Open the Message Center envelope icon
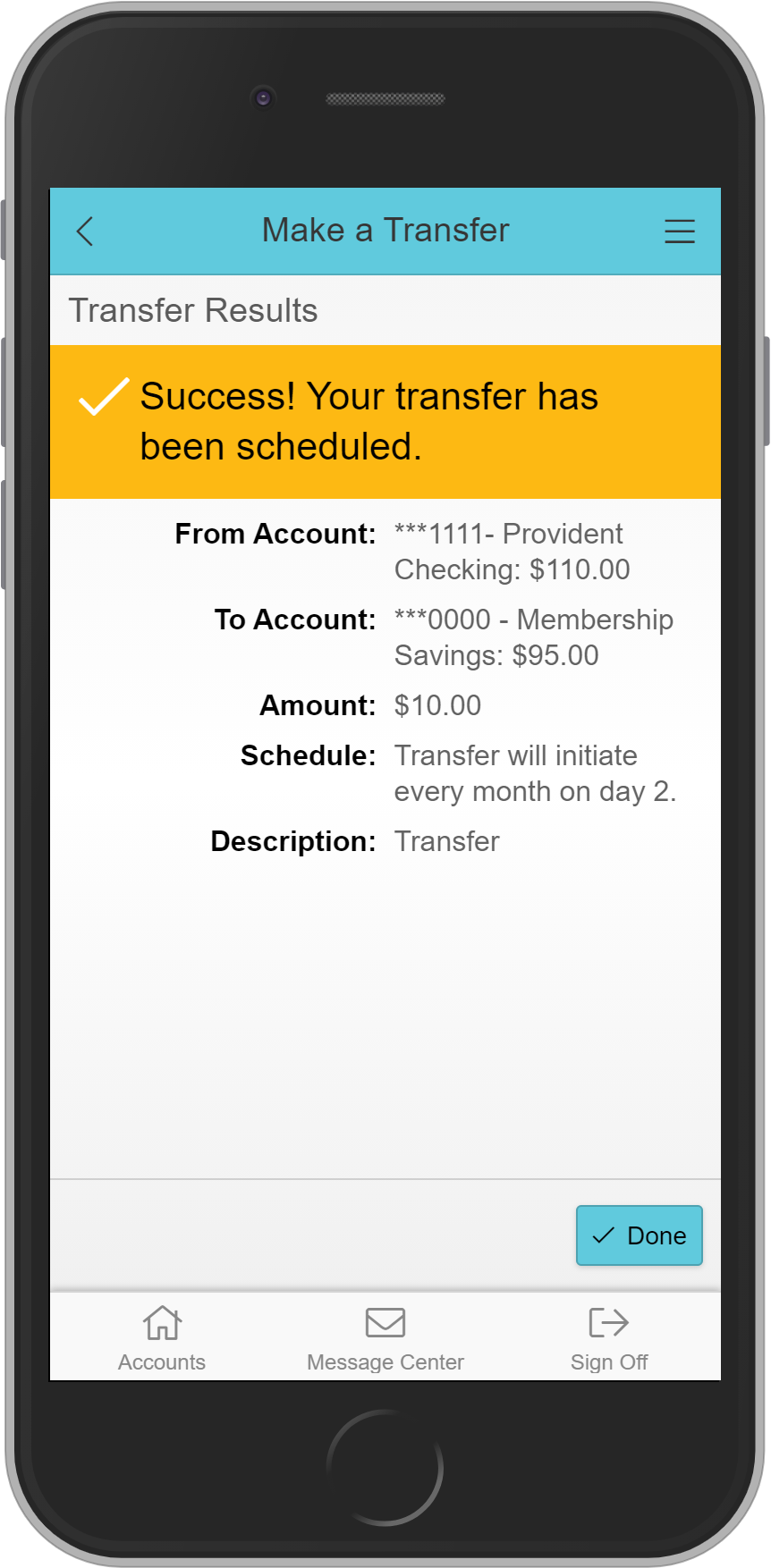Screen dimensions: 771x1568 click(385, 1324)
